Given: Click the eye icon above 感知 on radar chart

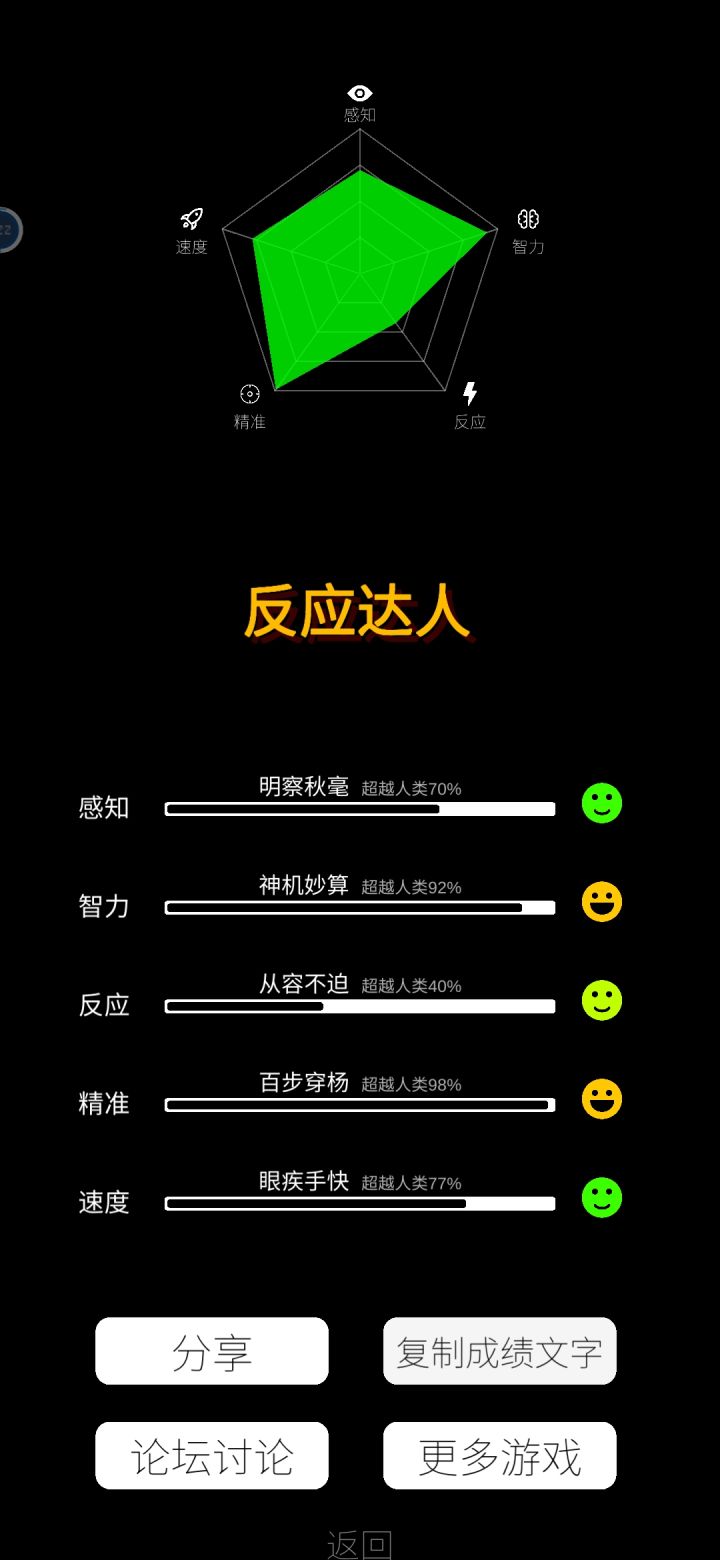Looking at the screenshot, I should [359, 91].
